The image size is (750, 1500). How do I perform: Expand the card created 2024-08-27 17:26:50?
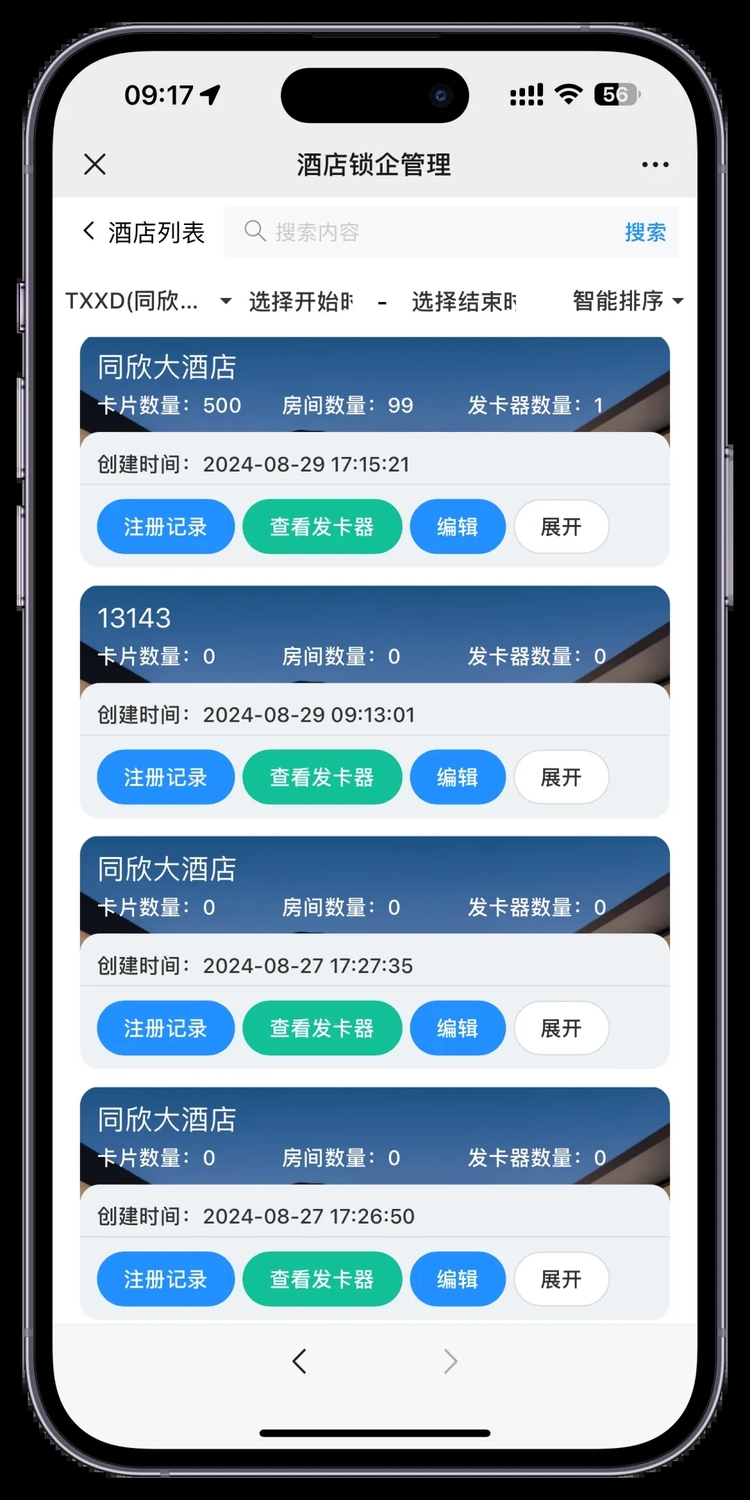click(561, 1279)
